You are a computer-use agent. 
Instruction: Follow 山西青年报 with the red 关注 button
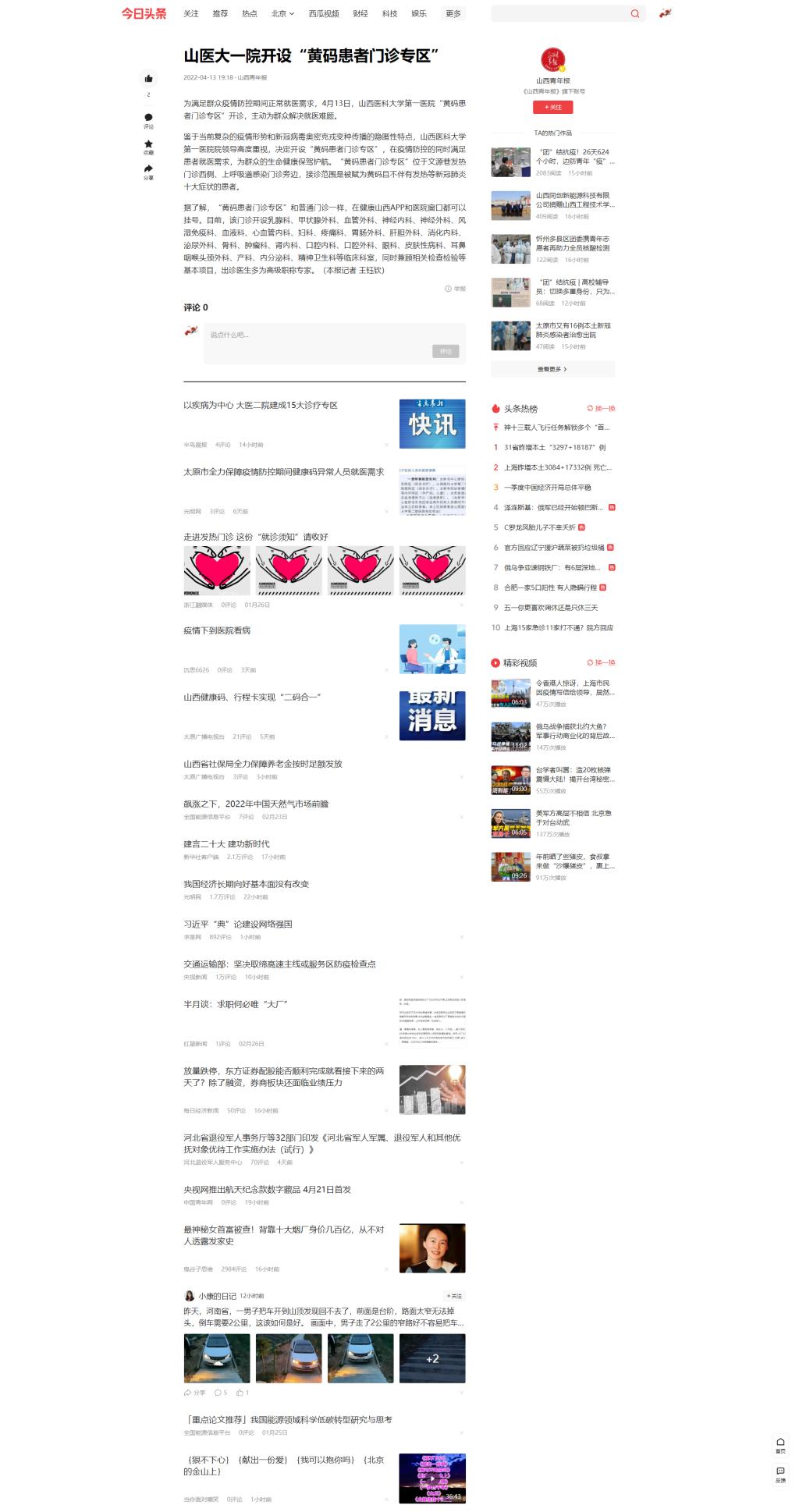coord(552,107)
